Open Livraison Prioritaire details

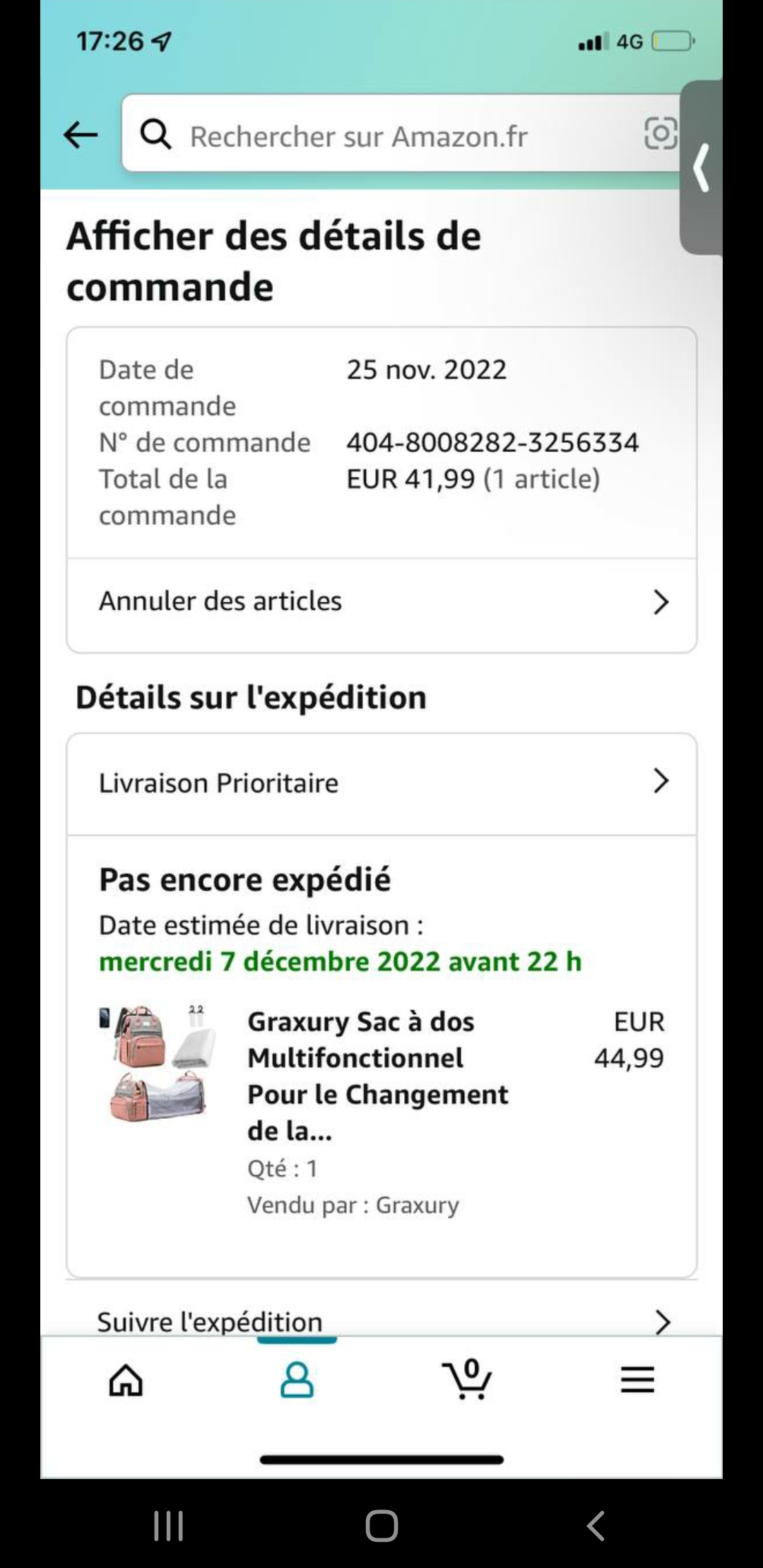pyautogui.click(x=381, y=783)
